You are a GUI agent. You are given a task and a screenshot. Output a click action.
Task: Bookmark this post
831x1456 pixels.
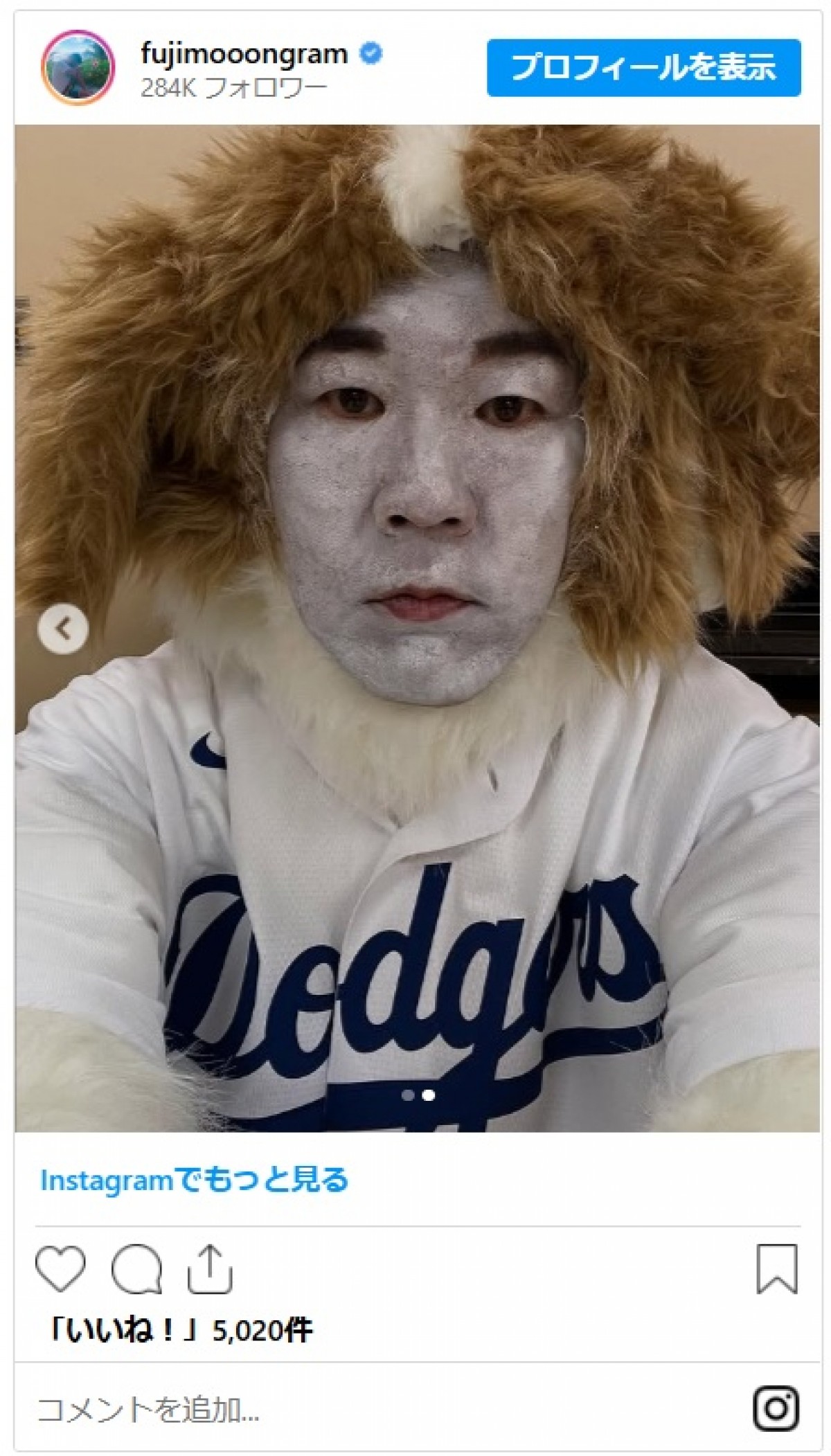pyautogui.click(x=776, y=1269)
